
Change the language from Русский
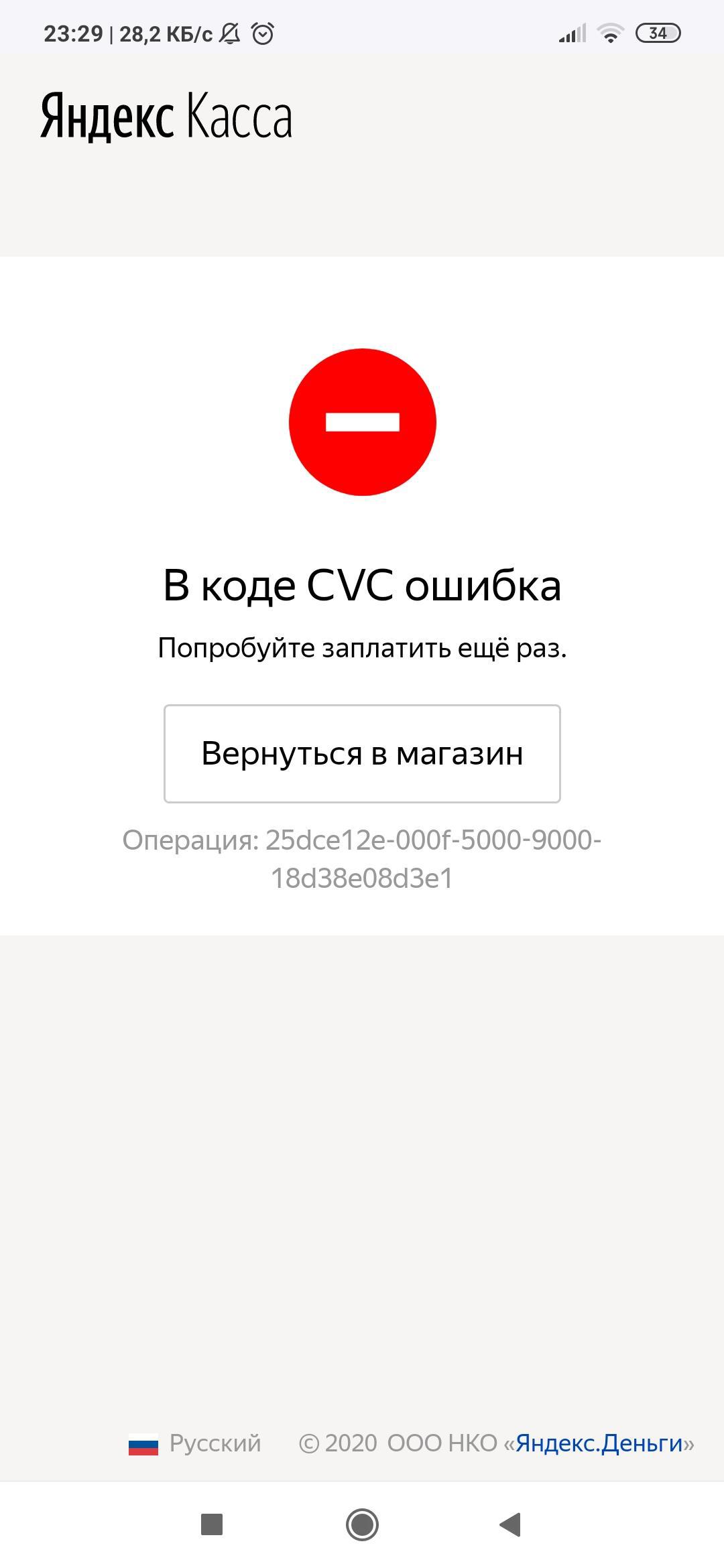pyautogui.click(x=196, y=1443)
